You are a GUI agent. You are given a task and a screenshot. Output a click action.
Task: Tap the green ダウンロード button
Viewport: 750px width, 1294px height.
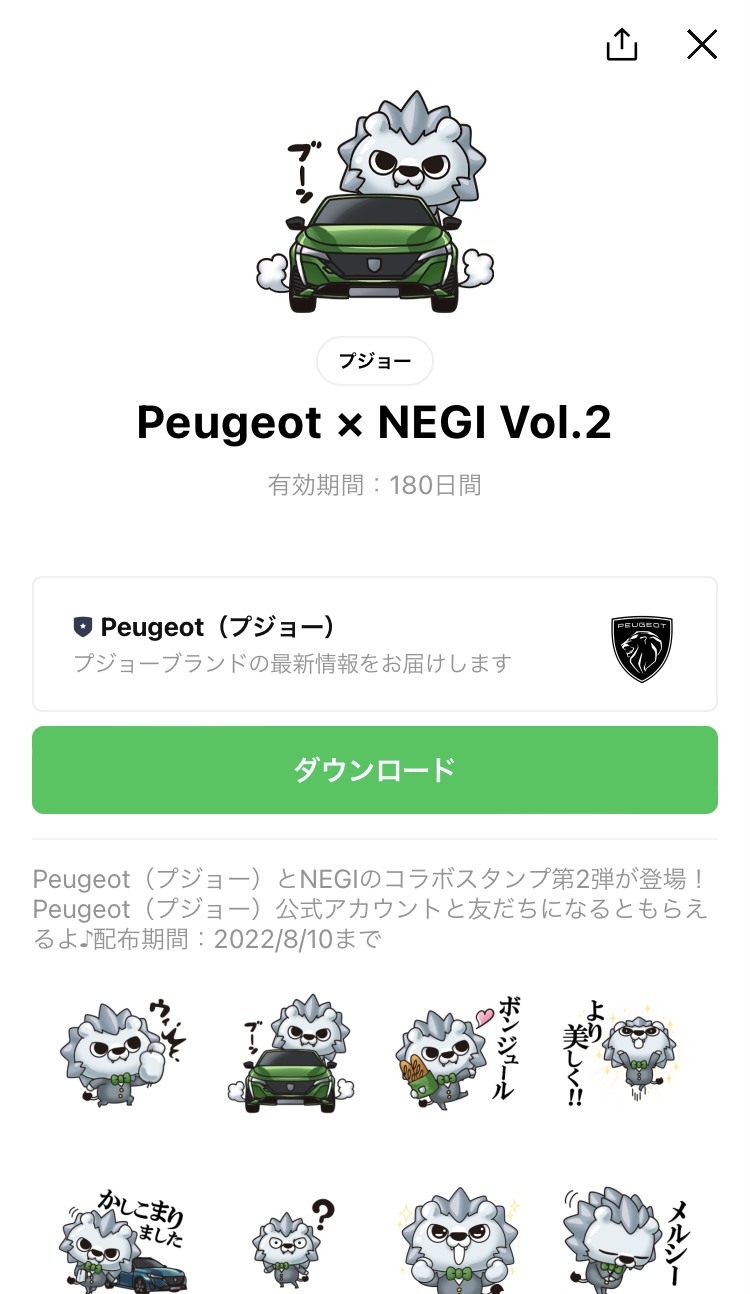pos(375,770)
